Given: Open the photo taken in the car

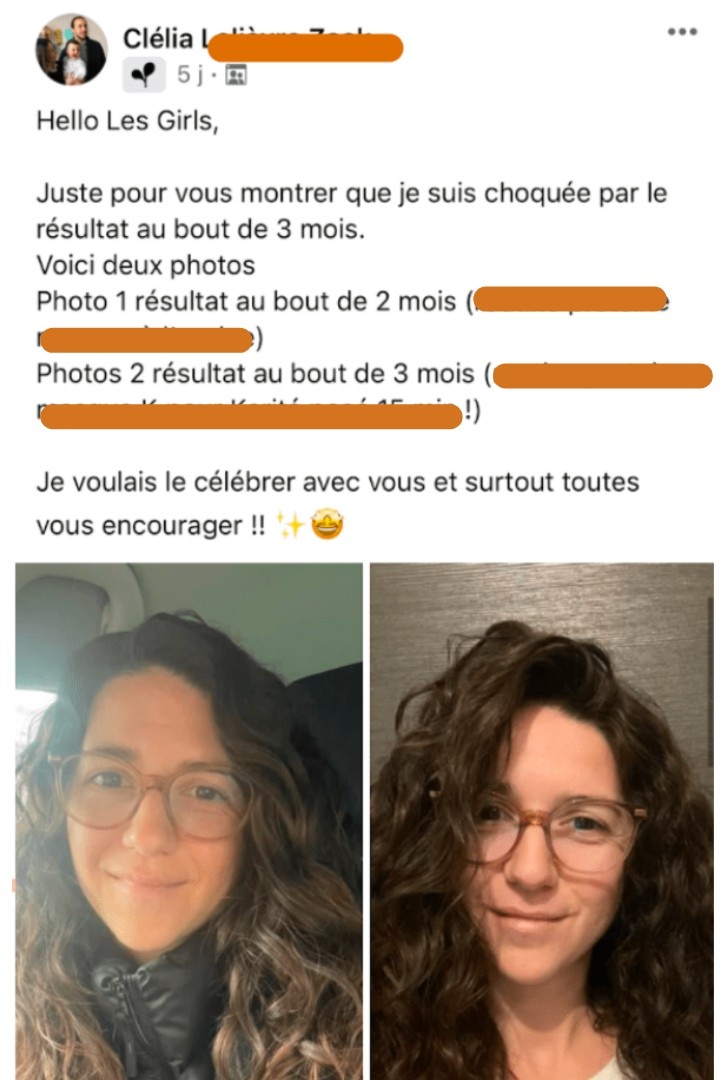Looking at the screenshot, I should [x=189, y=821].
